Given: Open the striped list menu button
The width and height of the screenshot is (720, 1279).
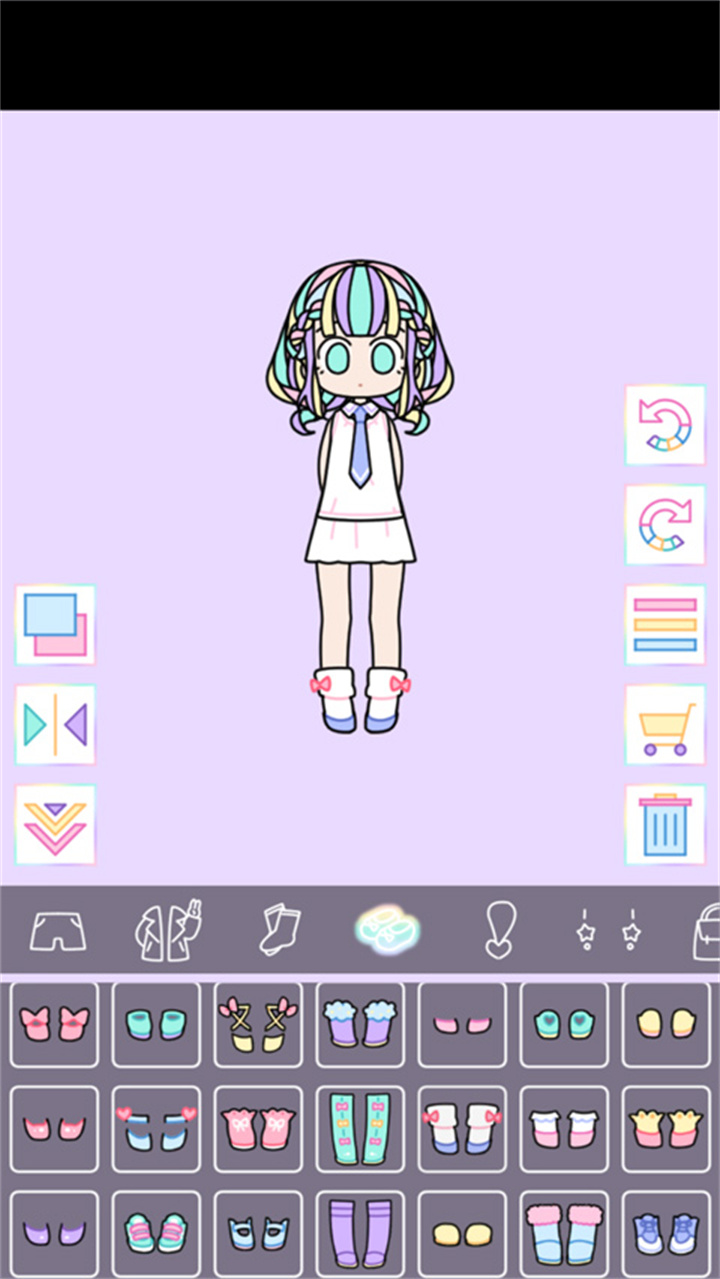Looking at the screenshot, I should point(665,625).
